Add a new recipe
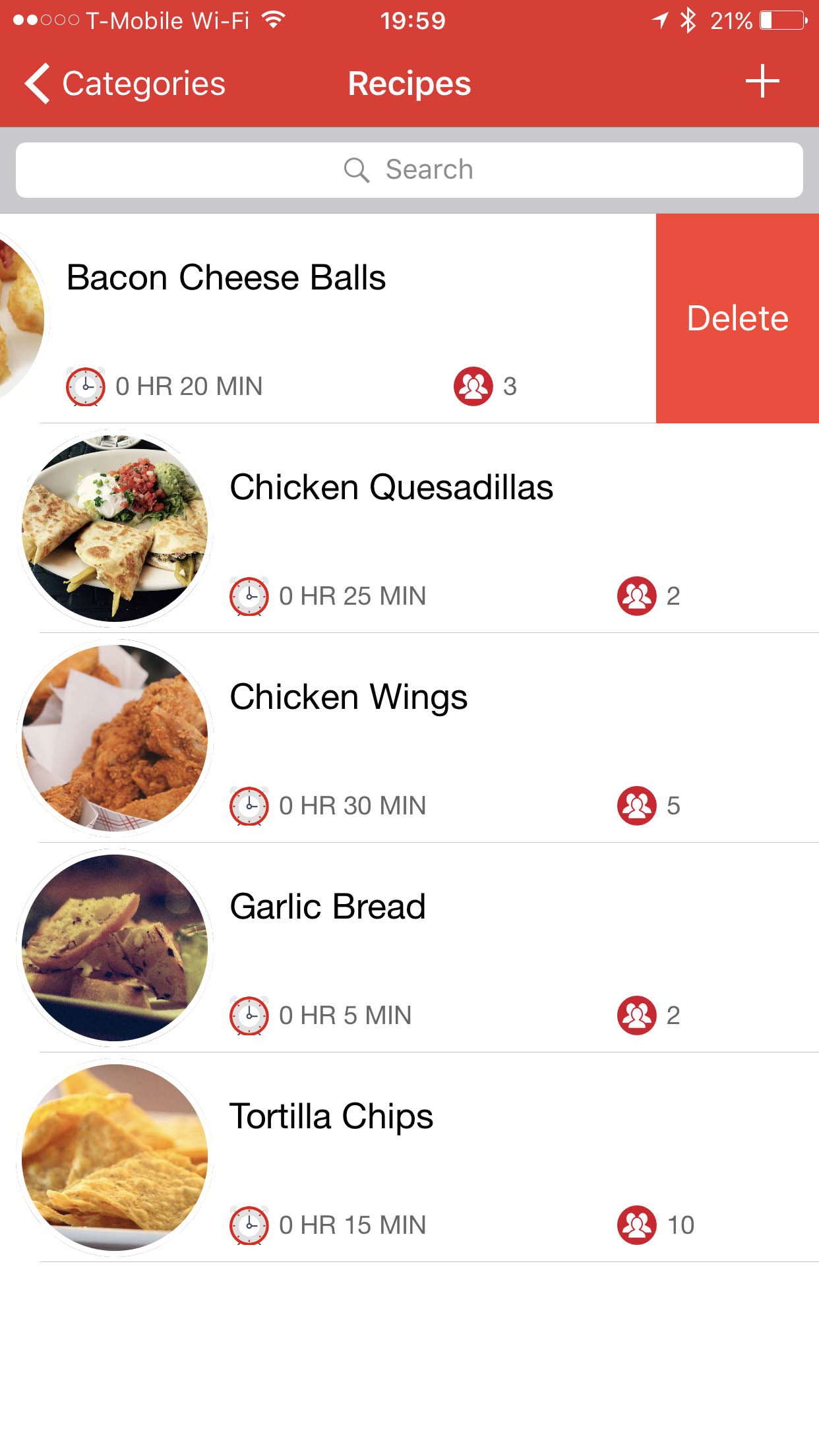The width and height of the screenshot is (819, 1456). (762, 82)
